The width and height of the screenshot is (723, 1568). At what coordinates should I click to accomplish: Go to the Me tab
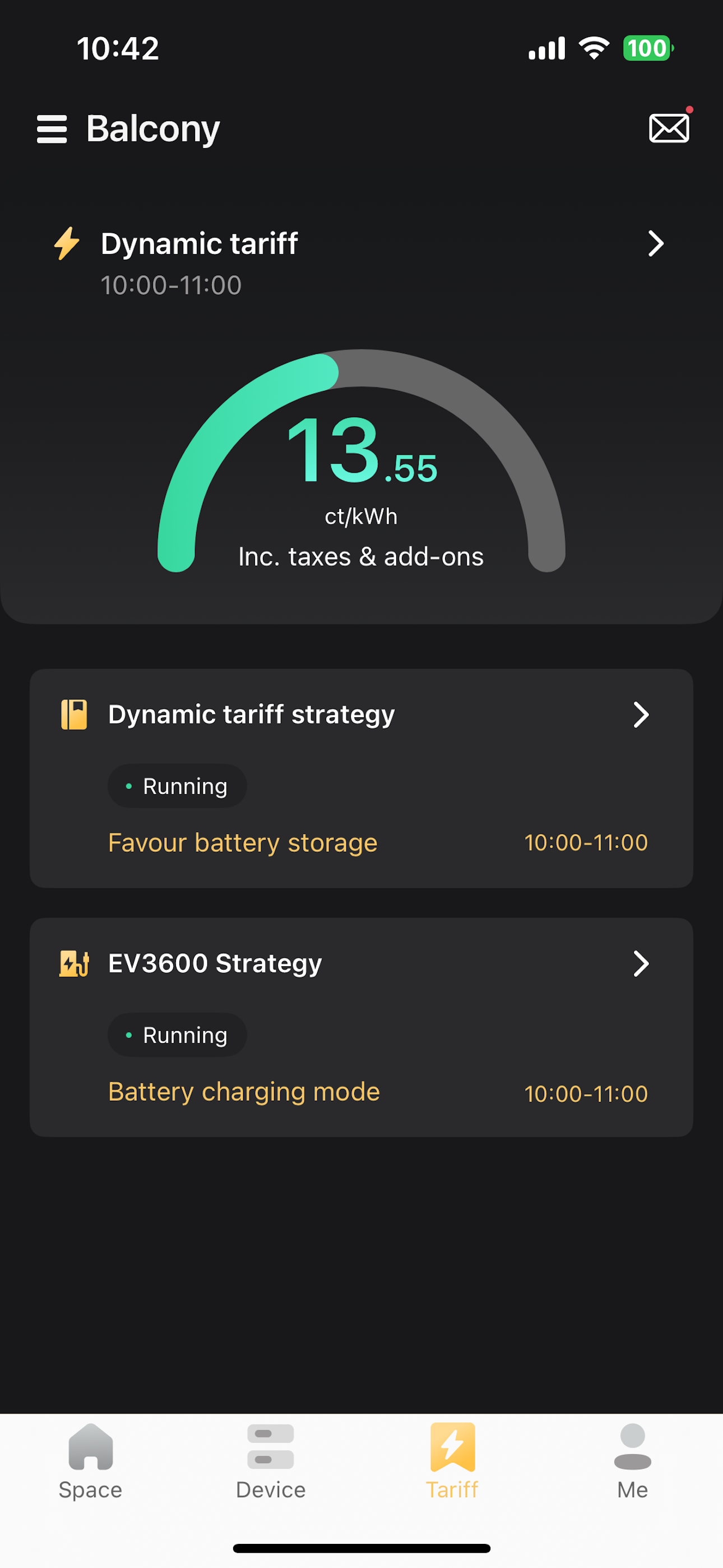(x=632, y=1461)
